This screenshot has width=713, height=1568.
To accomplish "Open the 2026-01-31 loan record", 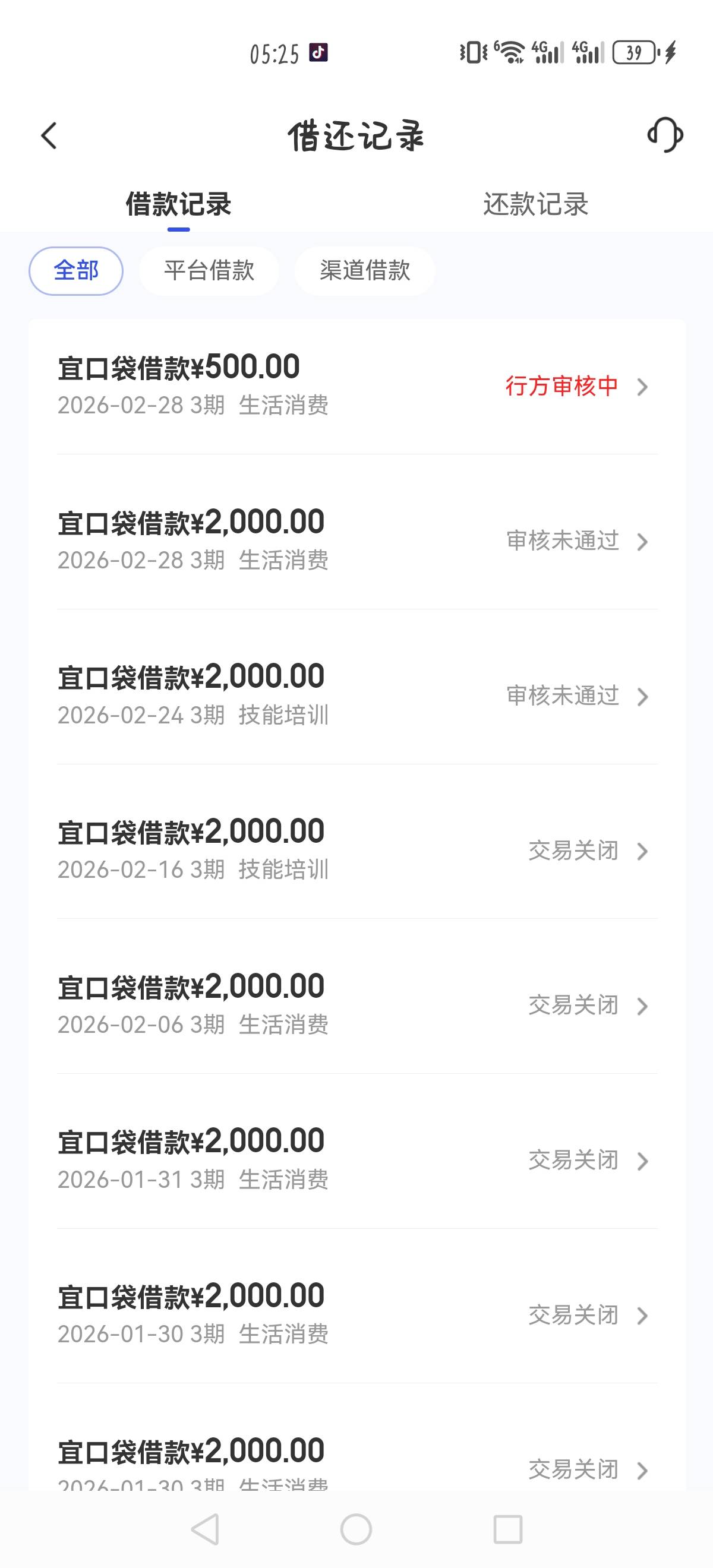I will (357, 1160).
